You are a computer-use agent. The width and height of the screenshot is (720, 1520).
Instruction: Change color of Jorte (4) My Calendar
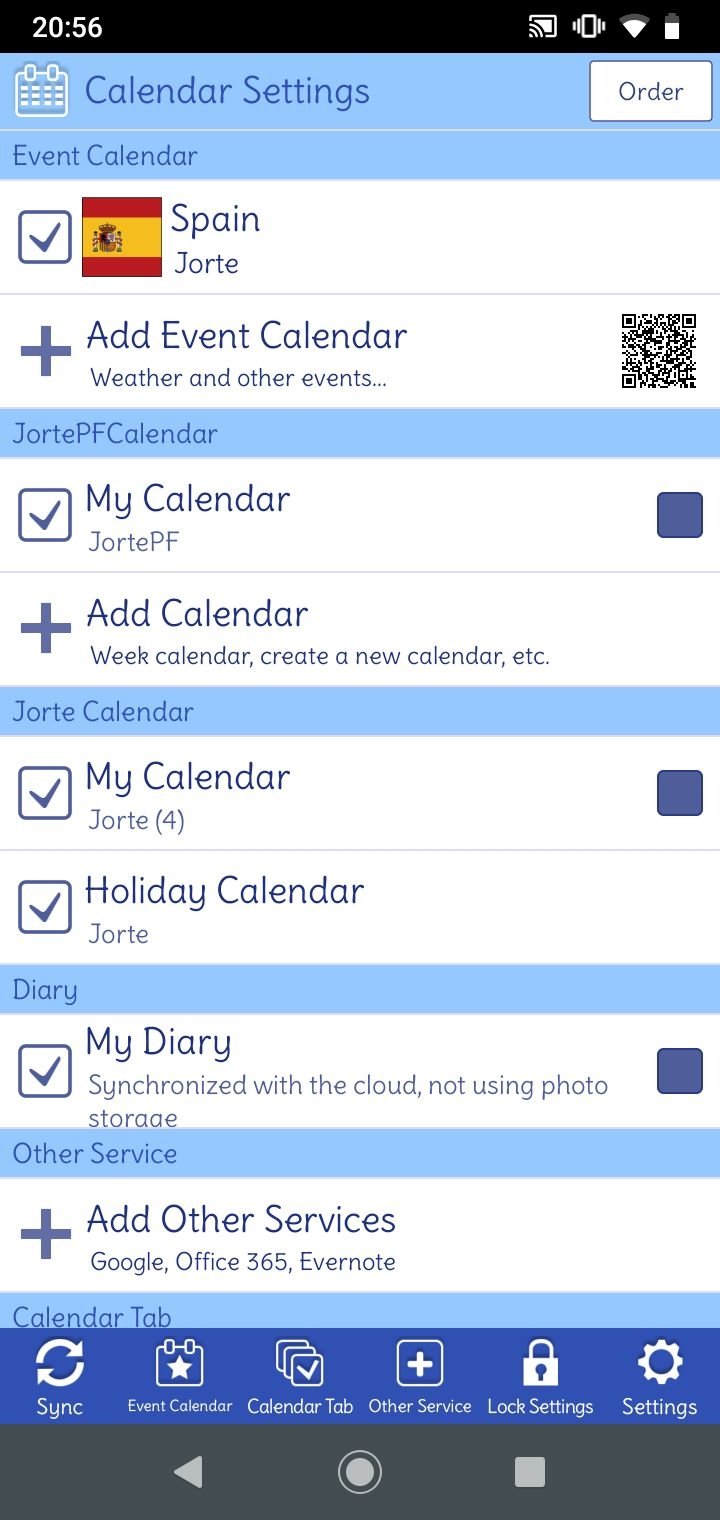pyautogui.click(x=680, y=793)
